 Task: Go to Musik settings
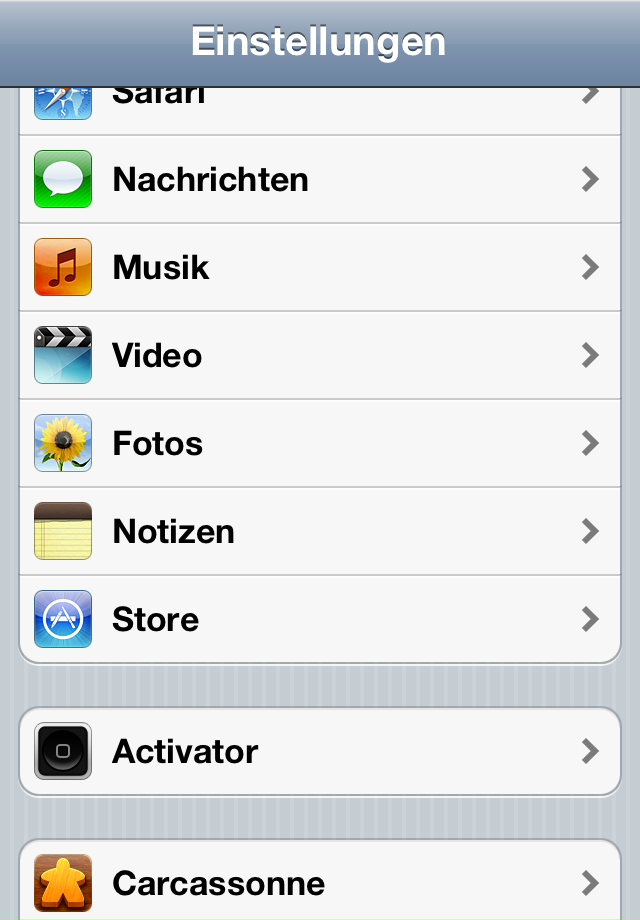coord(320,268)
